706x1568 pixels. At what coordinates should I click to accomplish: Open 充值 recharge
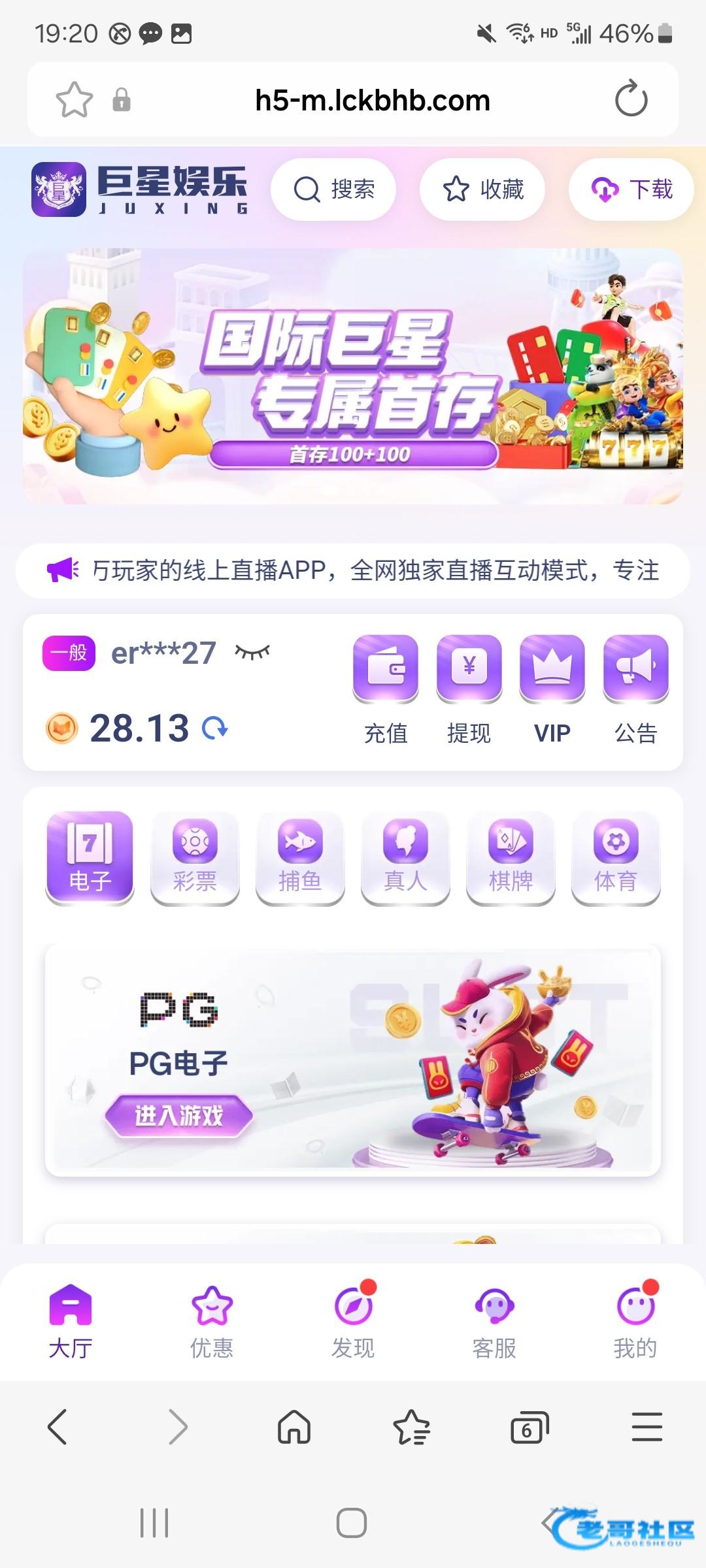386,689
